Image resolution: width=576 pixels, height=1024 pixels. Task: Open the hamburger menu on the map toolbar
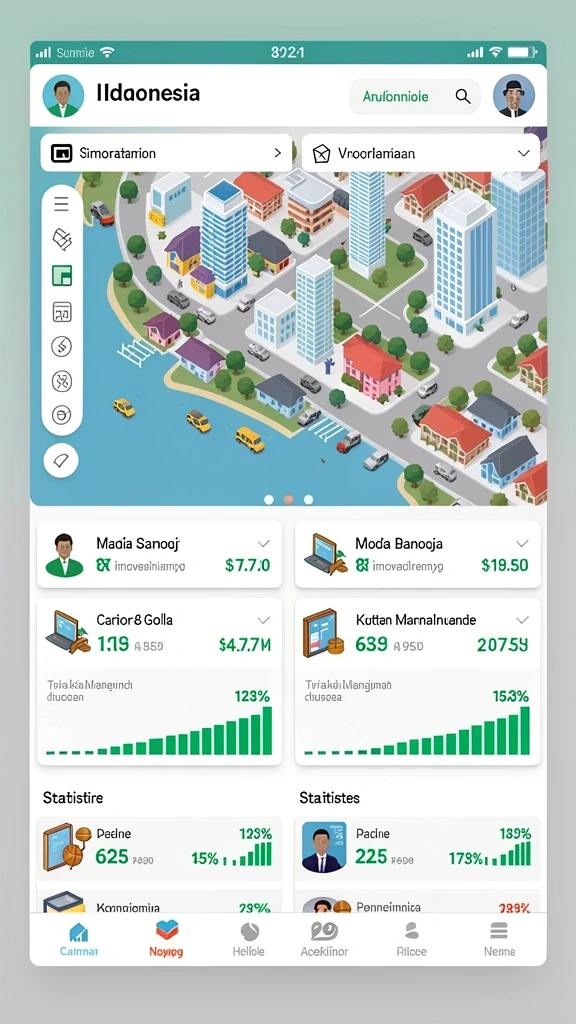61,204
